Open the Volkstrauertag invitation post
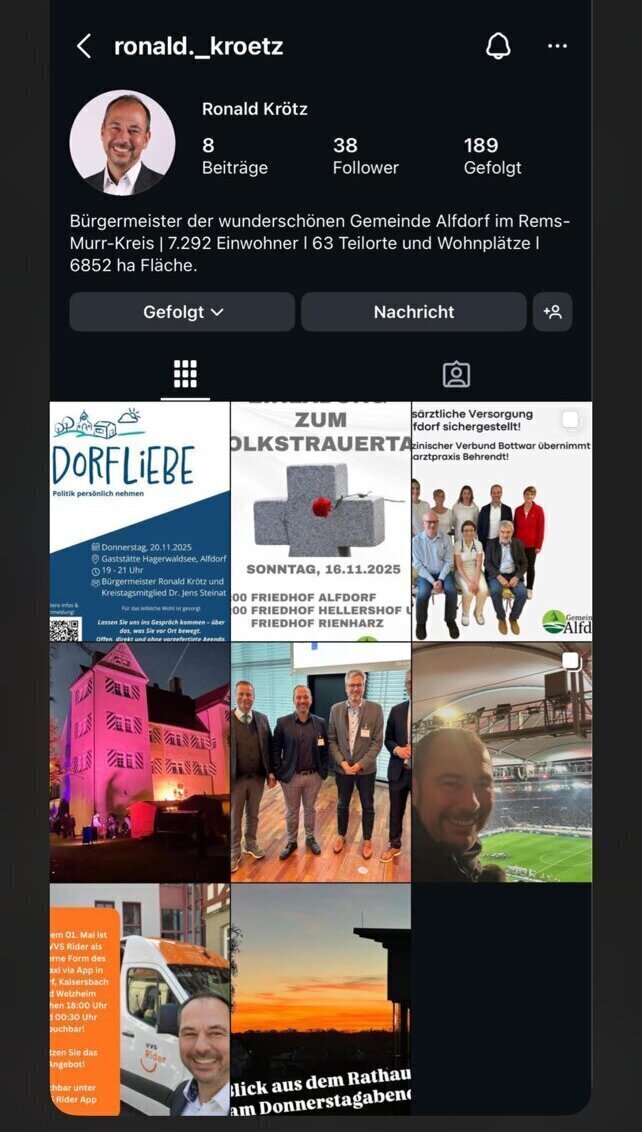 tap(320, 521)
